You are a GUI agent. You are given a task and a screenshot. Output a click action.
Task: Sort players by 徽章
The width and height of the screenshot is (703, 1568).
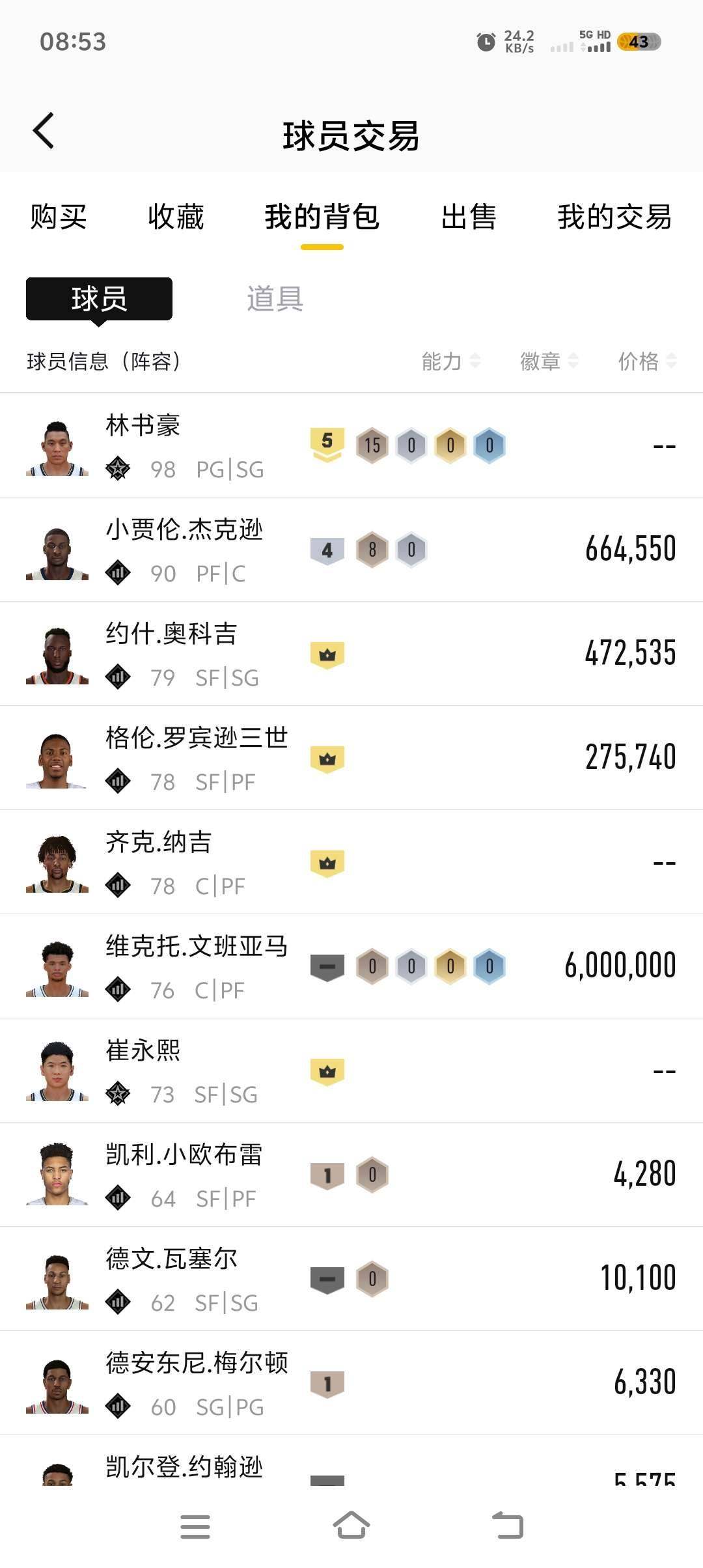pos(548,361)
